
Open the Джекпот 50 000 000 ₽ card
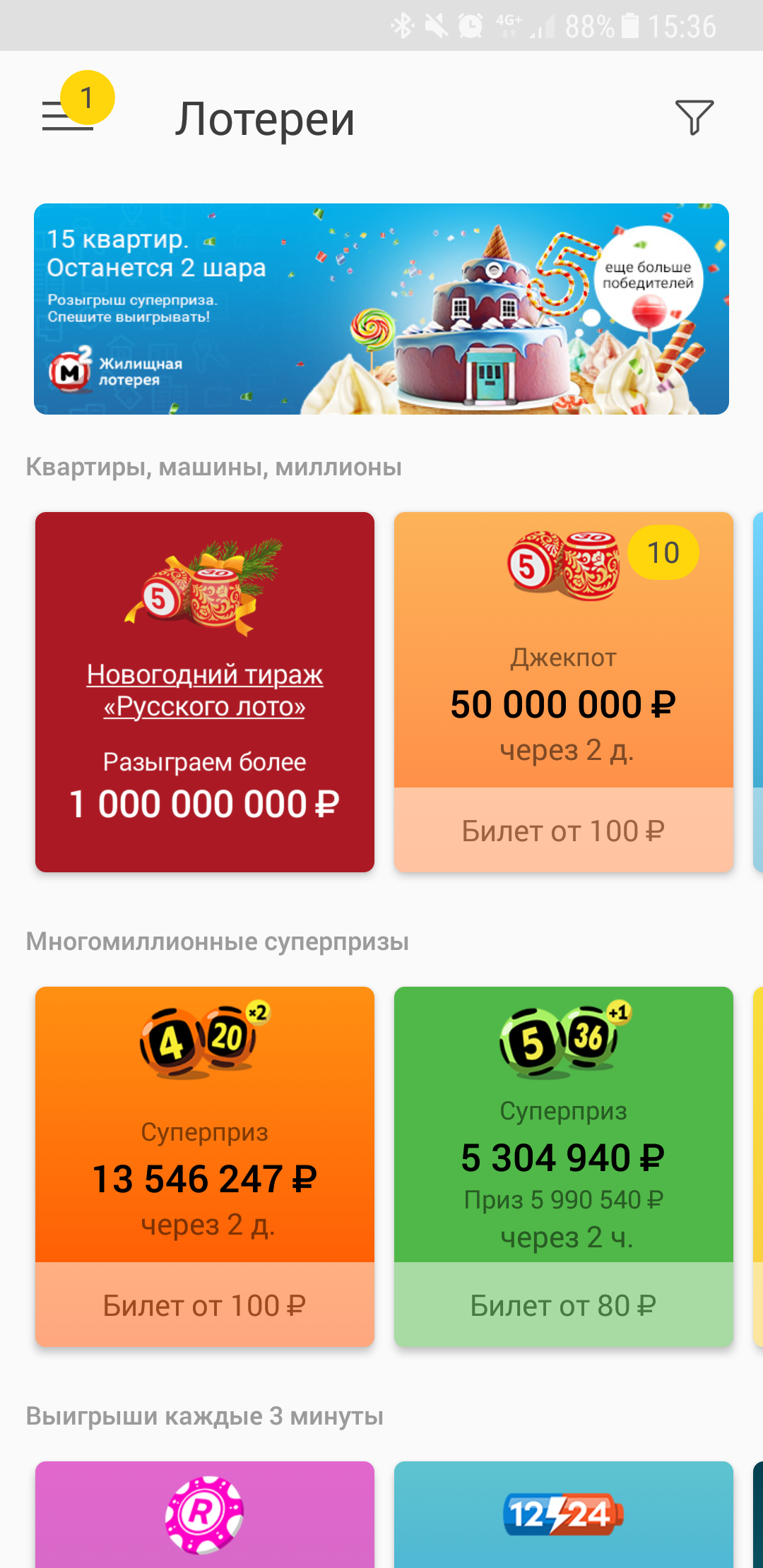click(x=563, y=692)
